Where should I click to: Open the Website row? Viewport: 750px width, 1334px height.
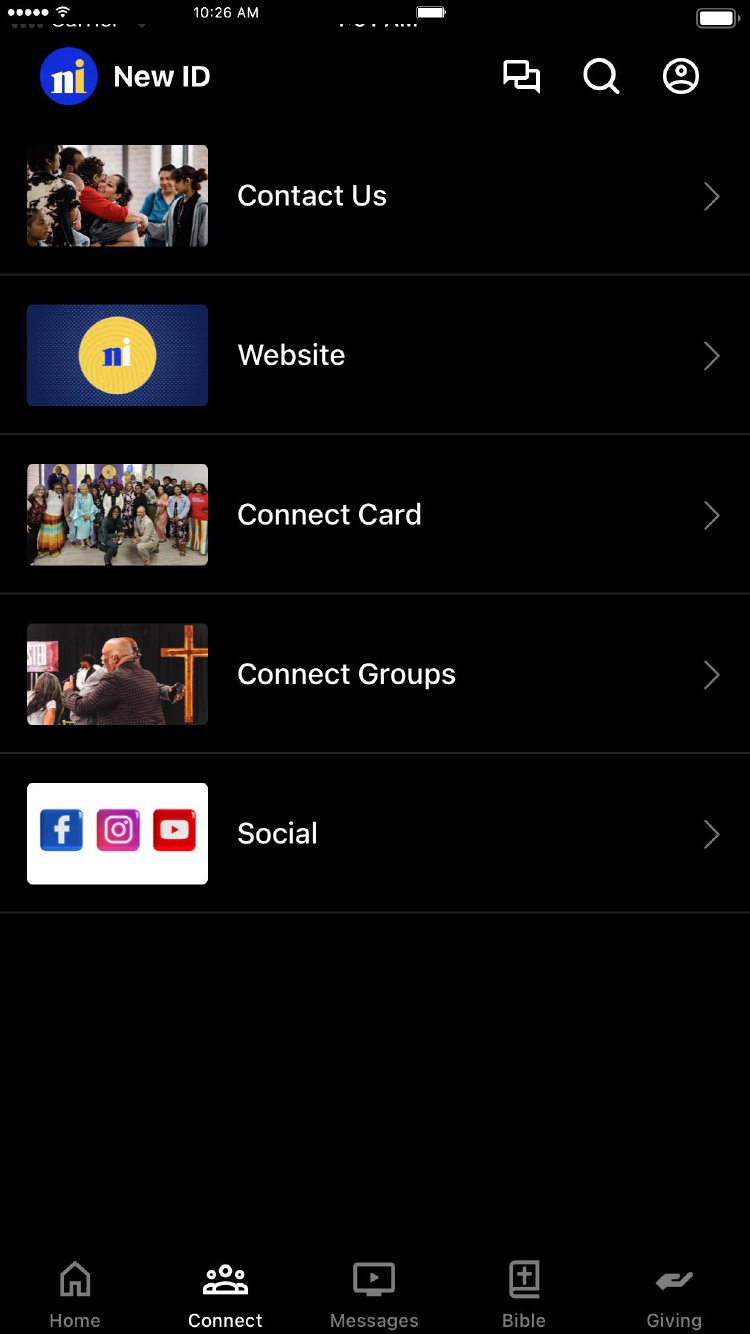[374, 355]
